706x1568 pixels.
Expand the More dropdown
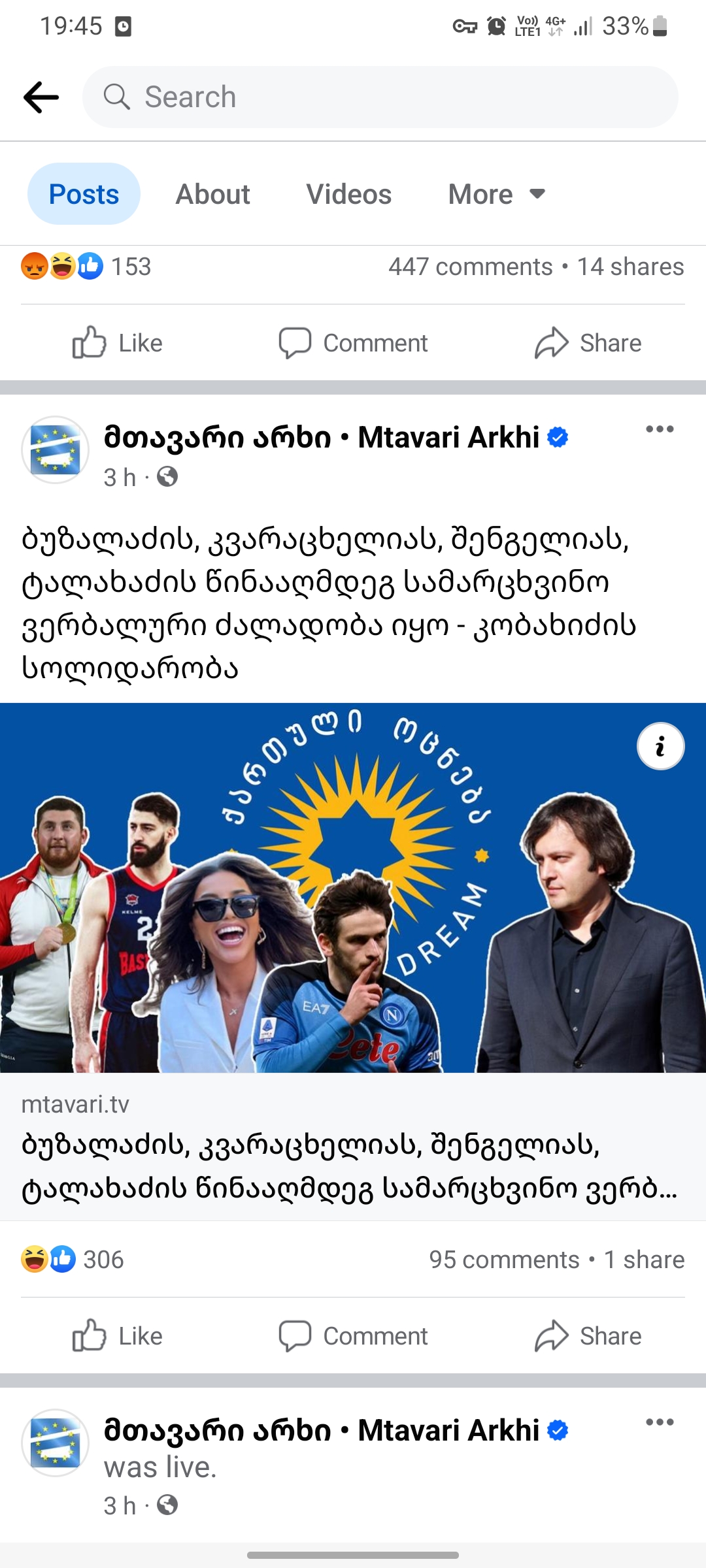point(496,194)
